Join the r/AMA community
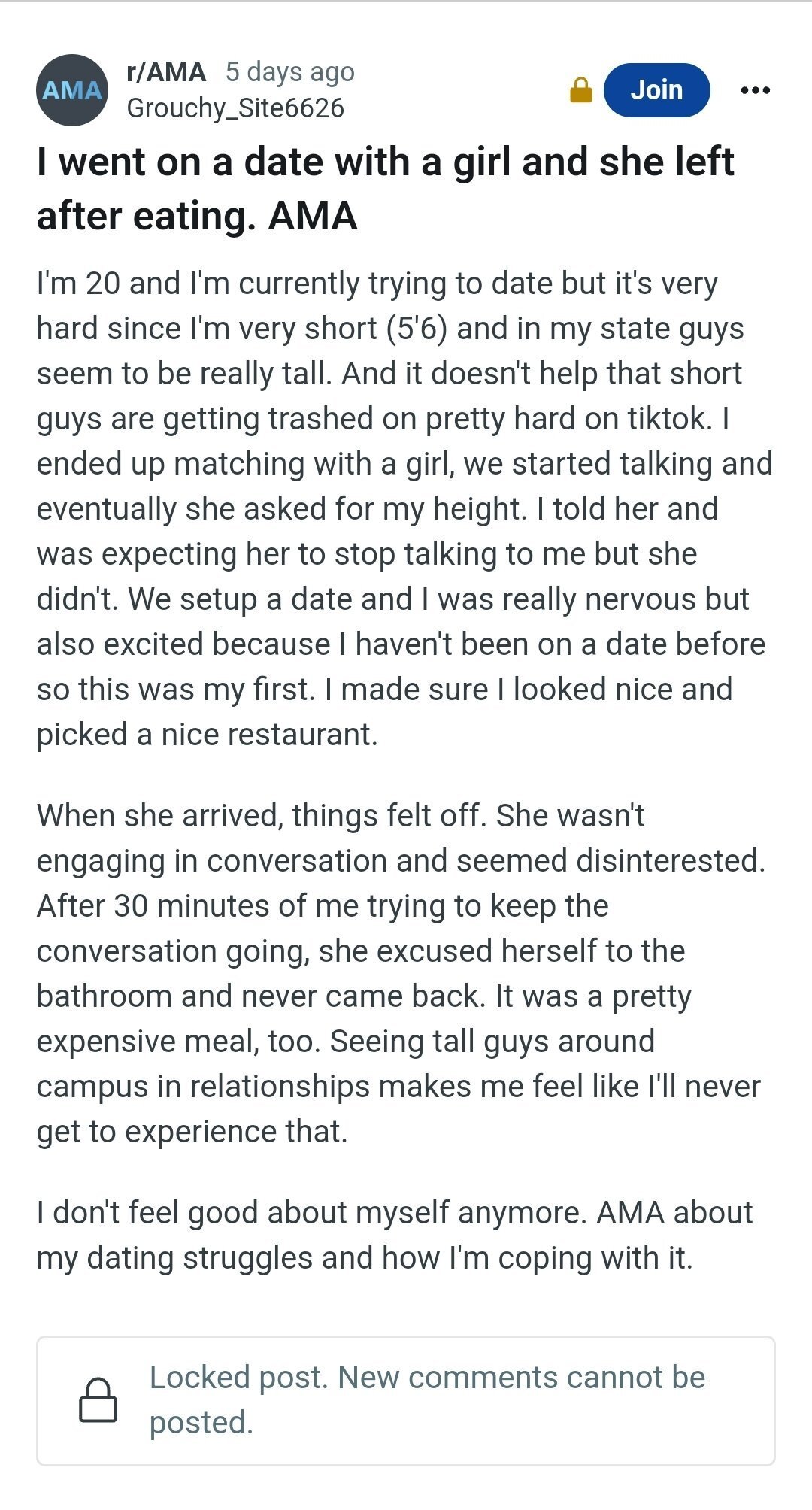Viewport: 812px width, 1510px height. [x=656, y=90]
